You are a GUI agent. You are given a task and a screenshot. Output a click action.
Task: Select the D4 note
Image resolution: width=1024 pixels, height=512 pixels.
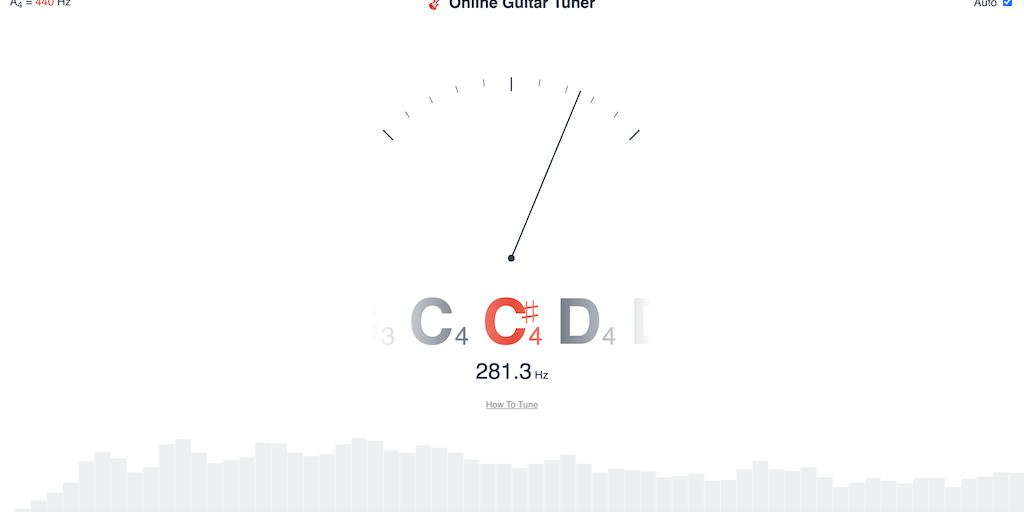pyautogui.click(x=585, y=323)
